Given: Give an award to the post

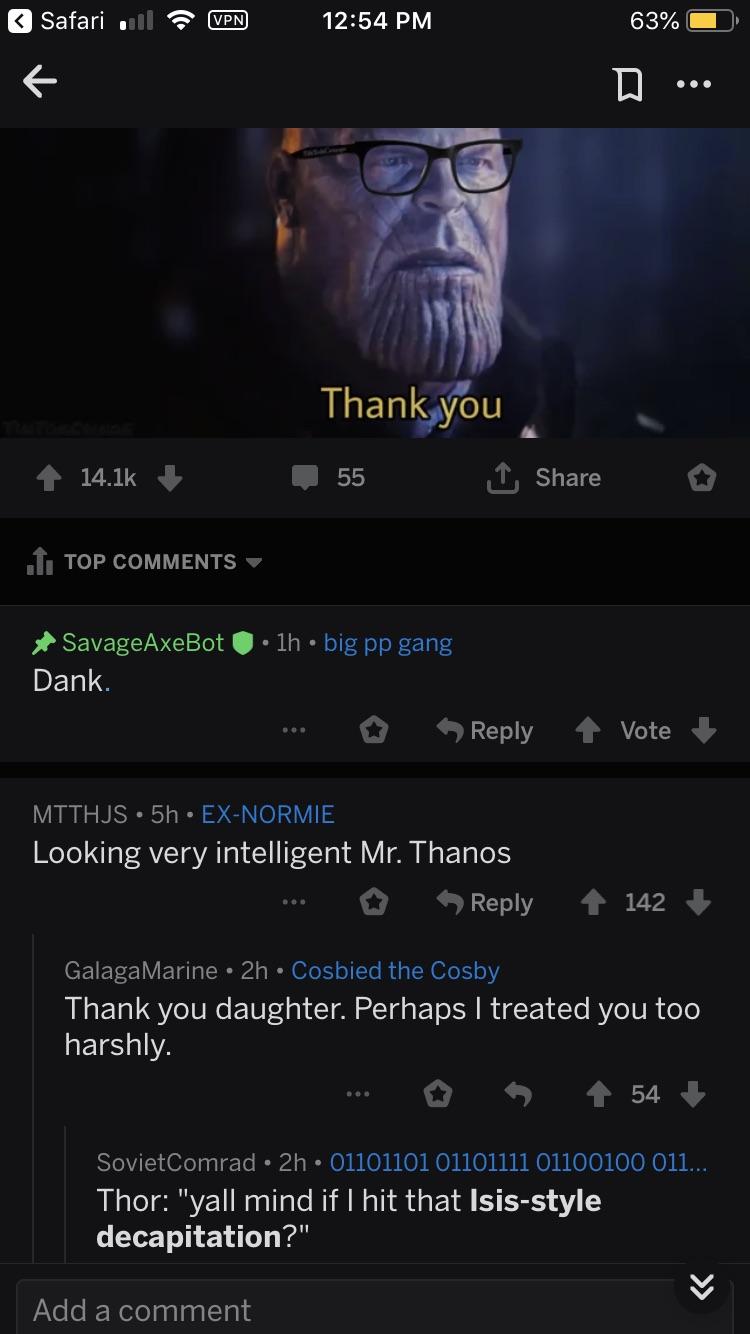Looking at the screenshot, I should (x=701, y=478).
